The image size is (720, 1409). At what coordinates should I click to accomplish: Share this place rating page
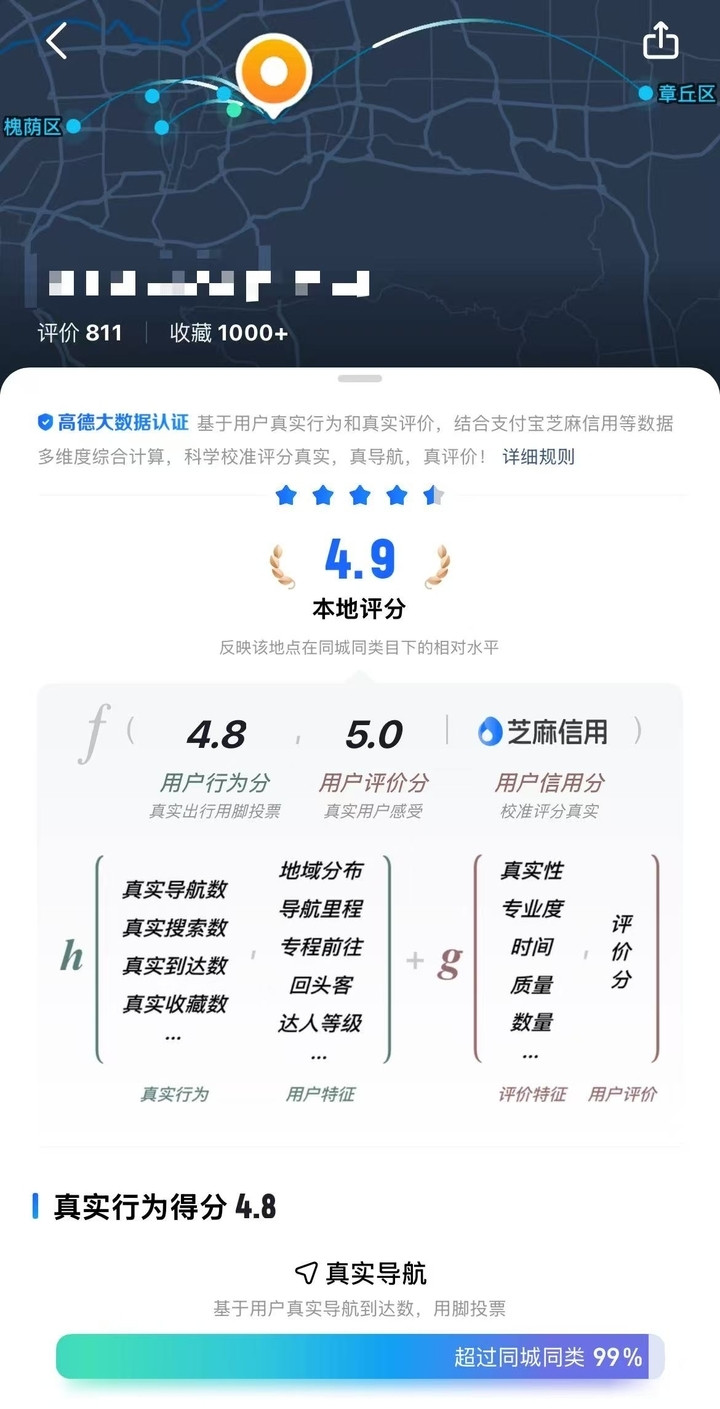coord(661,41)
